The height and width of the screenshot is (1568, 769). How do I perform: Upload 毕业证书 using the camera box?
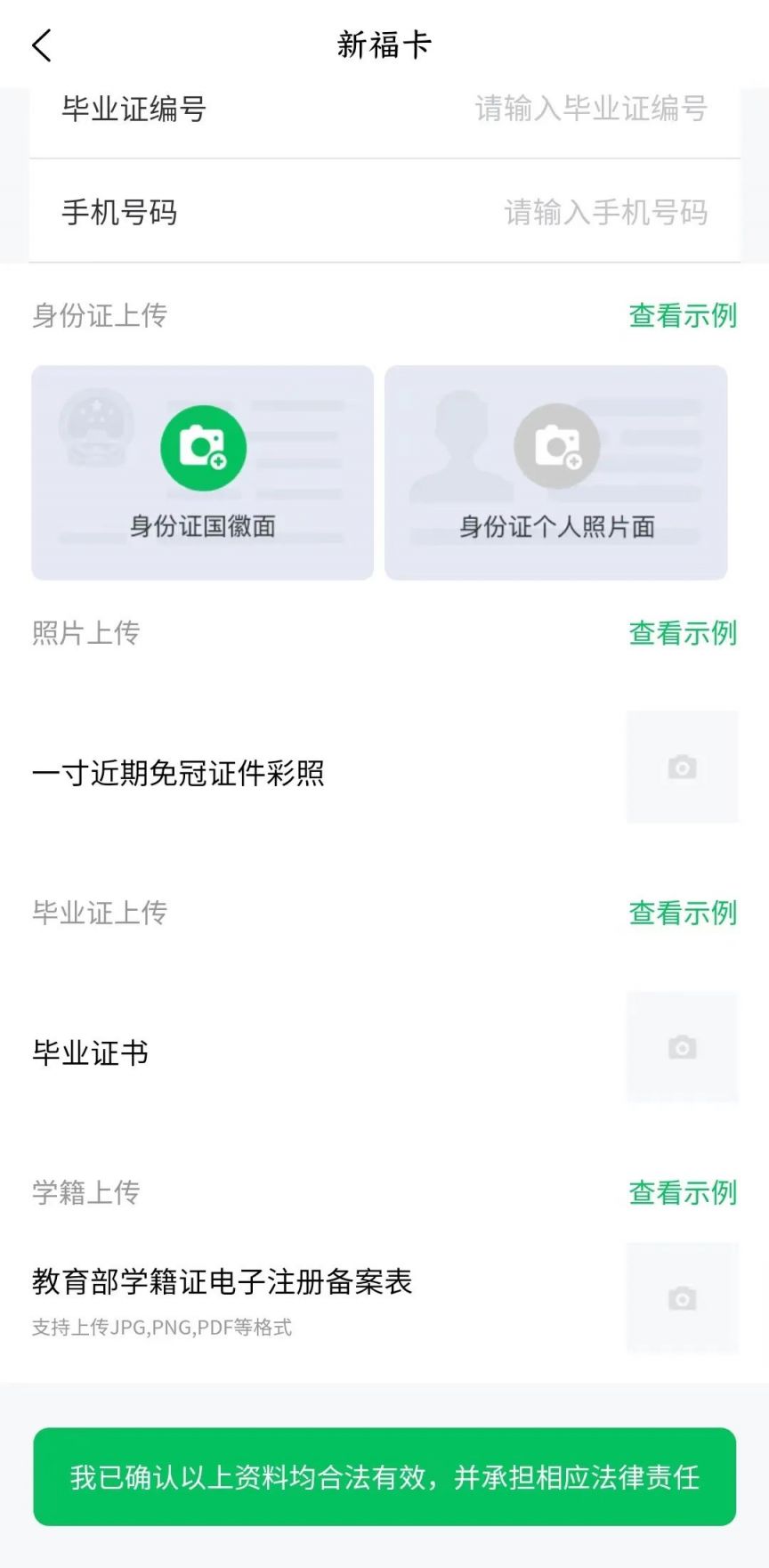[x=683, y=1047]
